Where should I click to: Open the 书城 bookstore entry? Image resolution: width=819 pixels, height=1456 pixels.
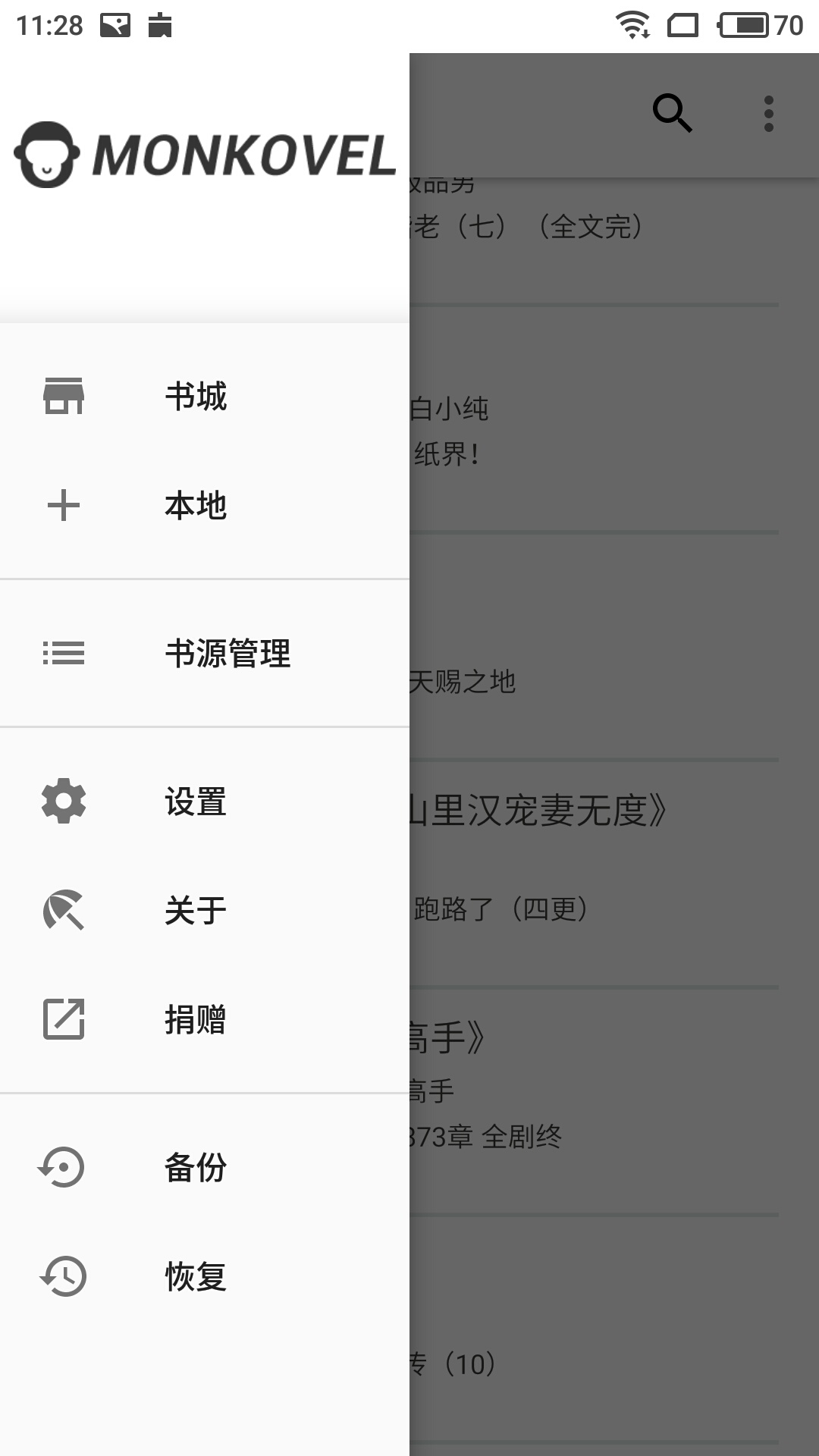[x=205, y=396]
